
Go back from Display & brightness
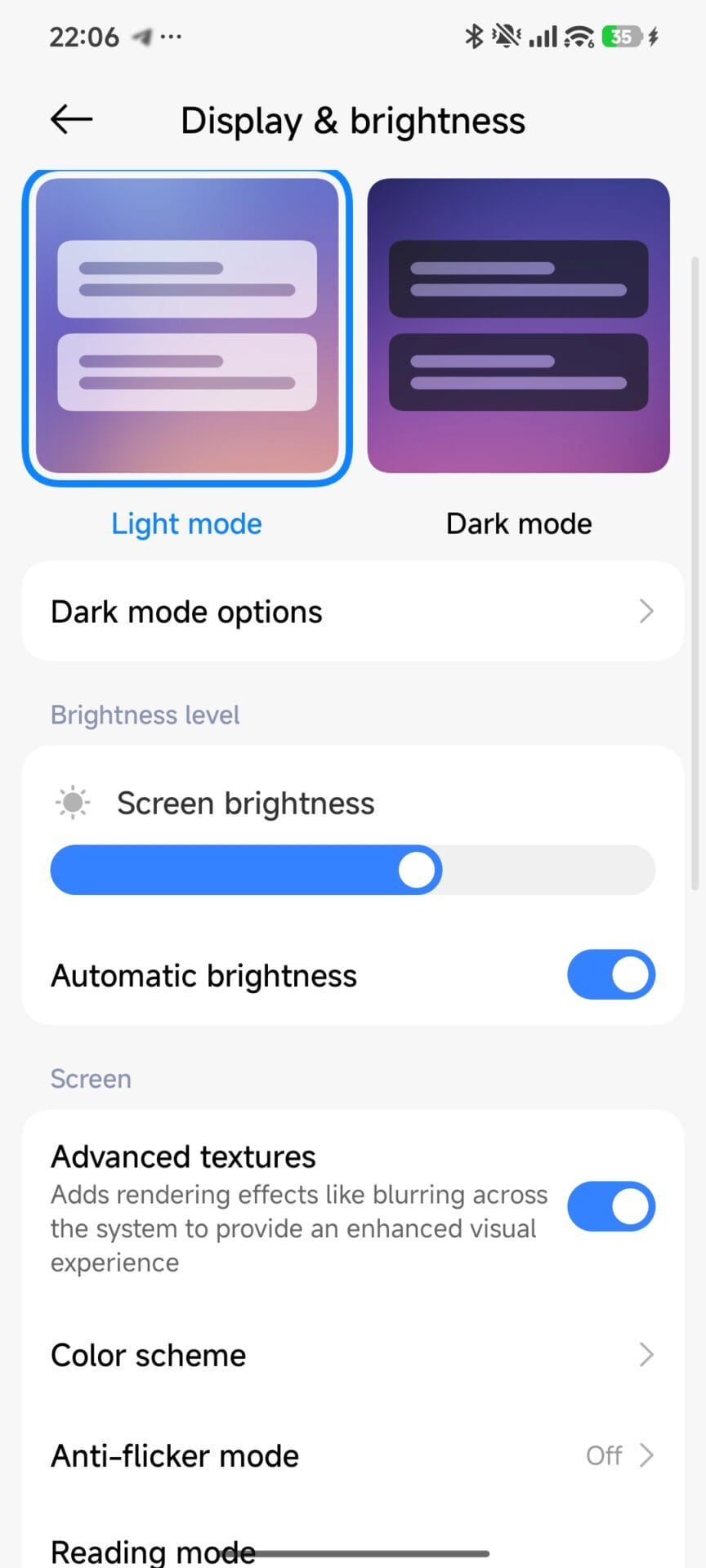71,120
